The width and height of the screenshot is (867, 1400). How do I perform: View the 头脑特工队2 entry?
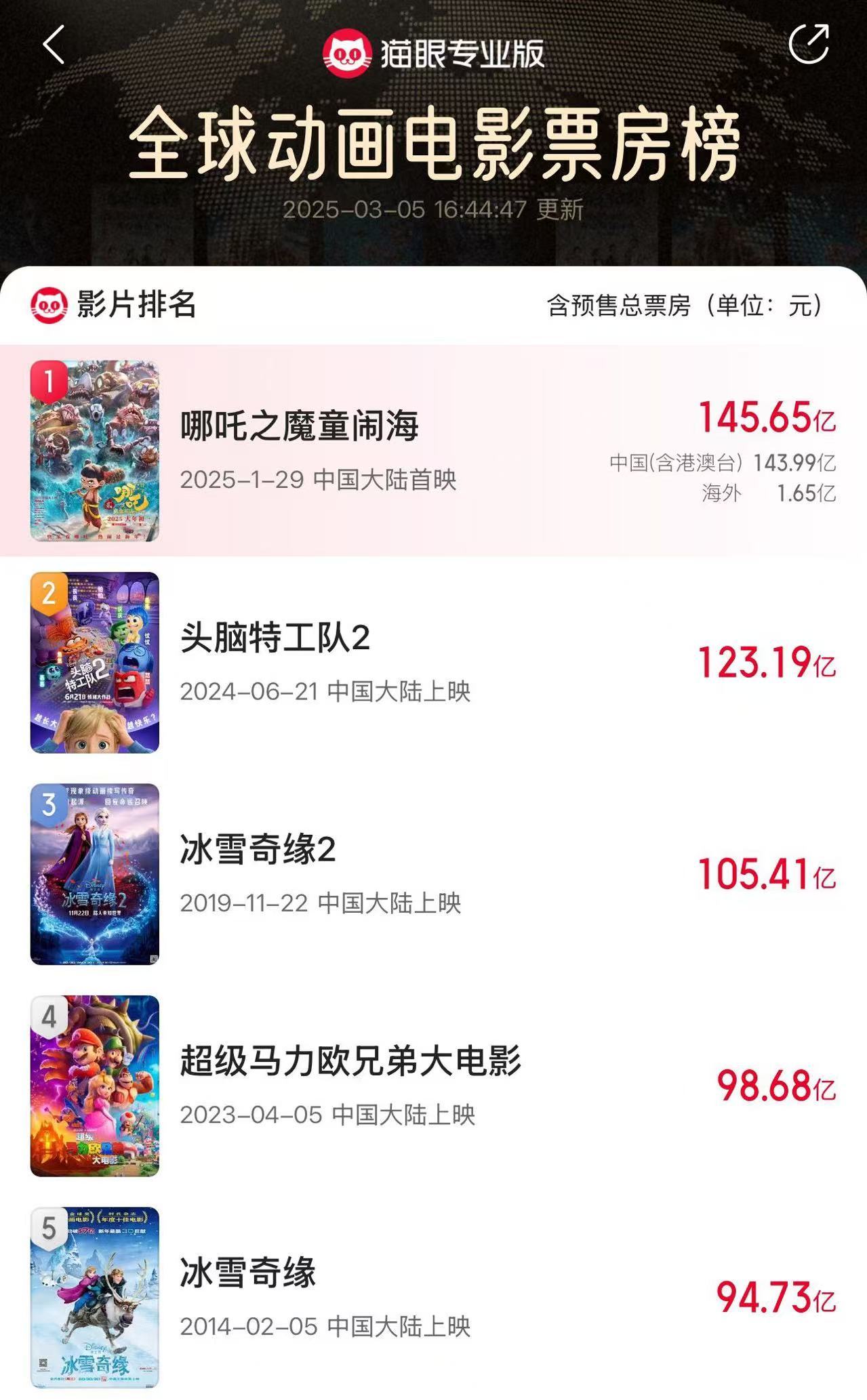click(275, 638)
